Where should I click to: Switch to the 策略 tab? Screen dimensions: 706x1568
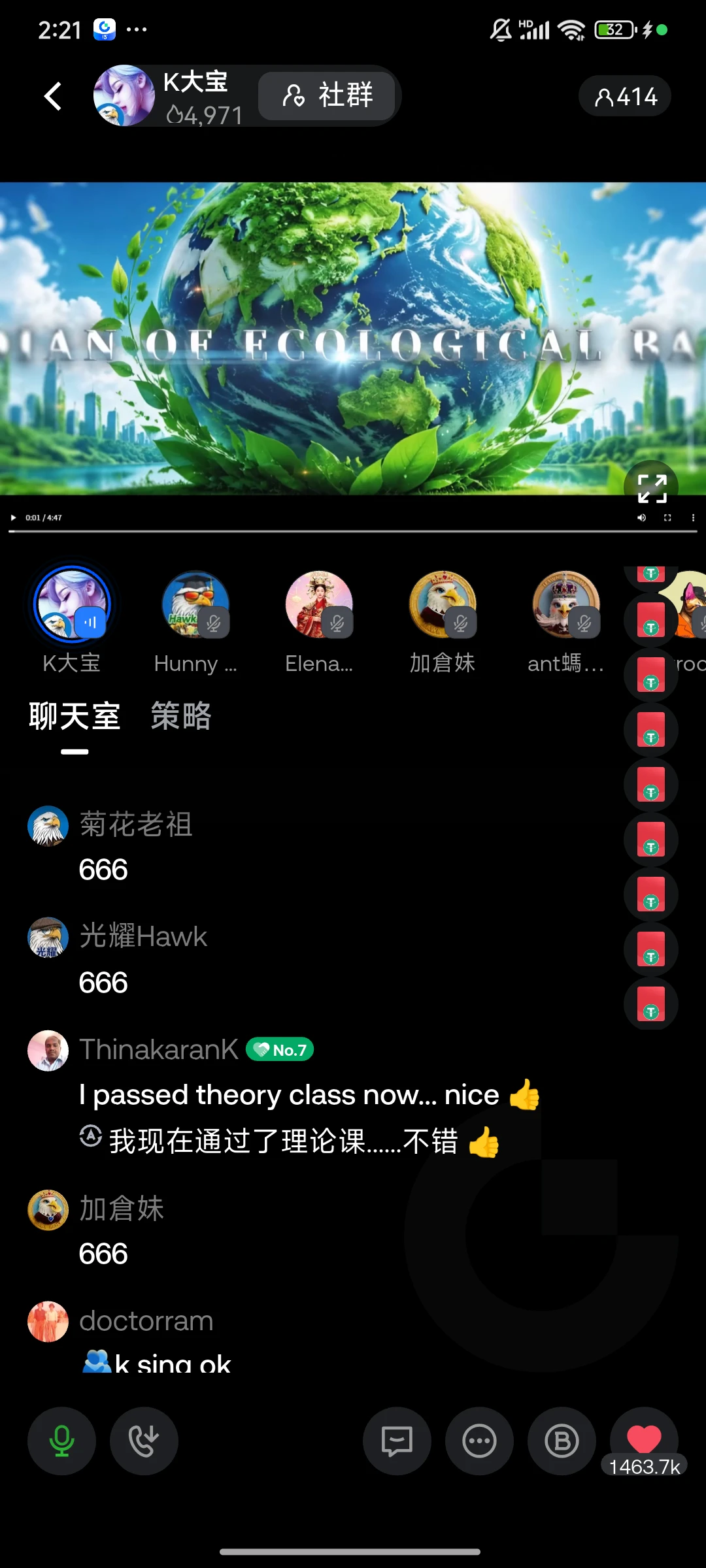click(x=181, y=715)
